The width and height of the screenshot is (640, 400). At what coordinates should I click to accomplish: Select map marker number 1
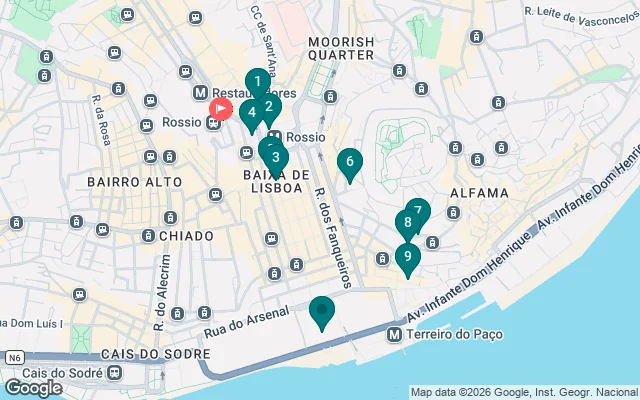click(257, 83)
